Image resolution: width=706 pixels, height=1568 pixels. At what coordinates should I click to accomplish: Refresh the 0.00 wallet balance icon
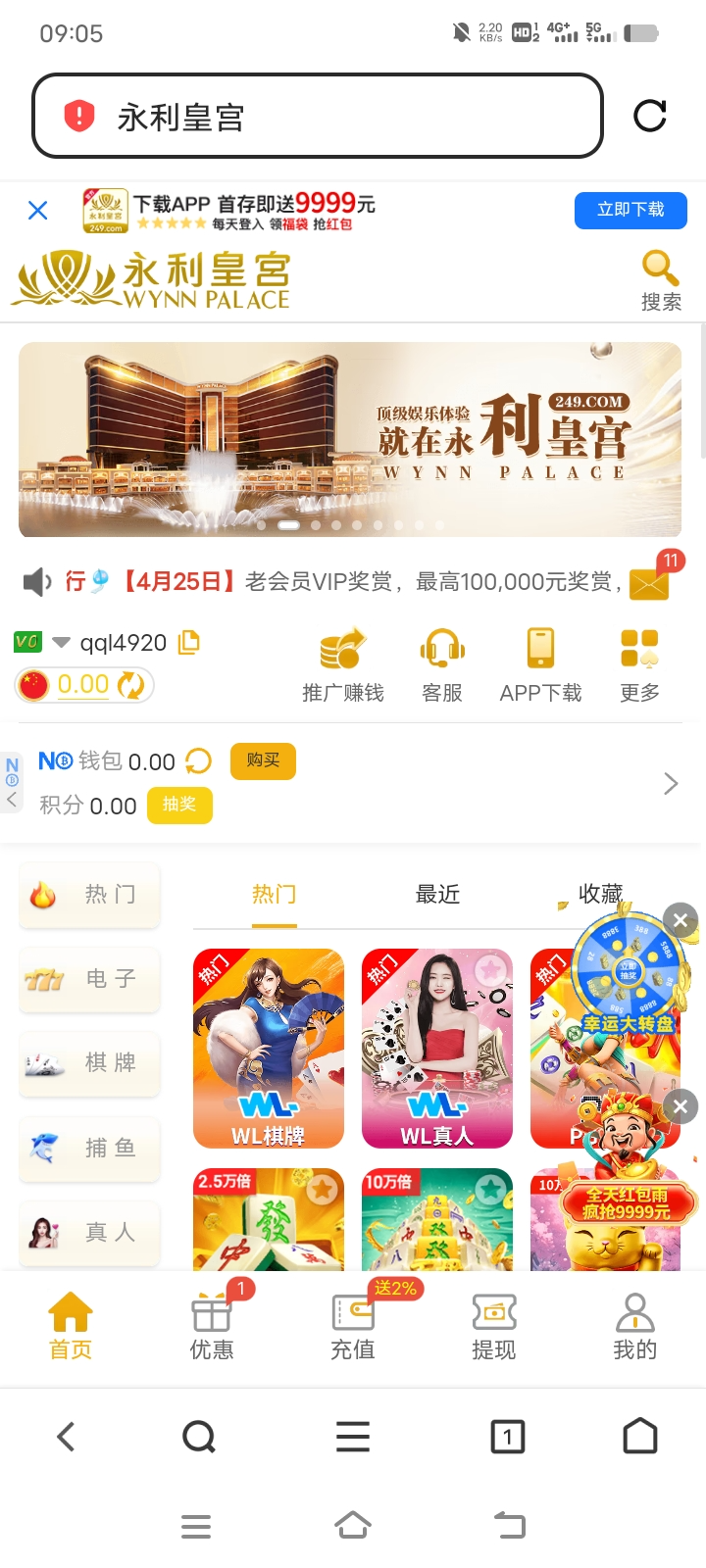(x=126, y=684)
